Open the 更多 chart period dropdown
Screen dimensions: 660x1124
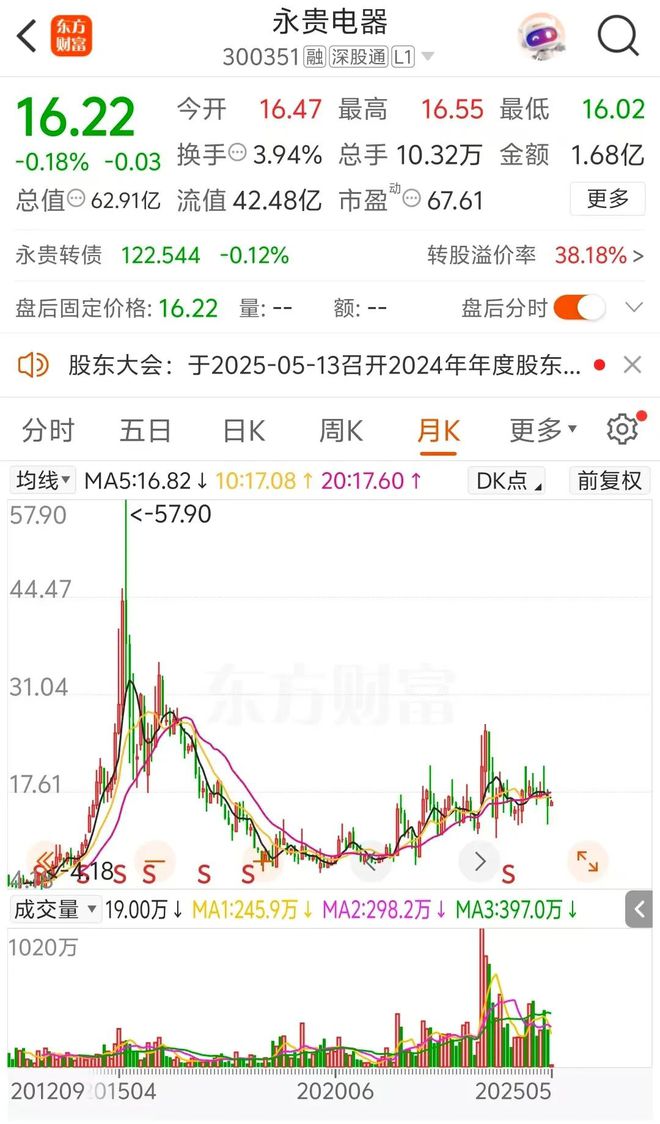click(x=543, y=431)
